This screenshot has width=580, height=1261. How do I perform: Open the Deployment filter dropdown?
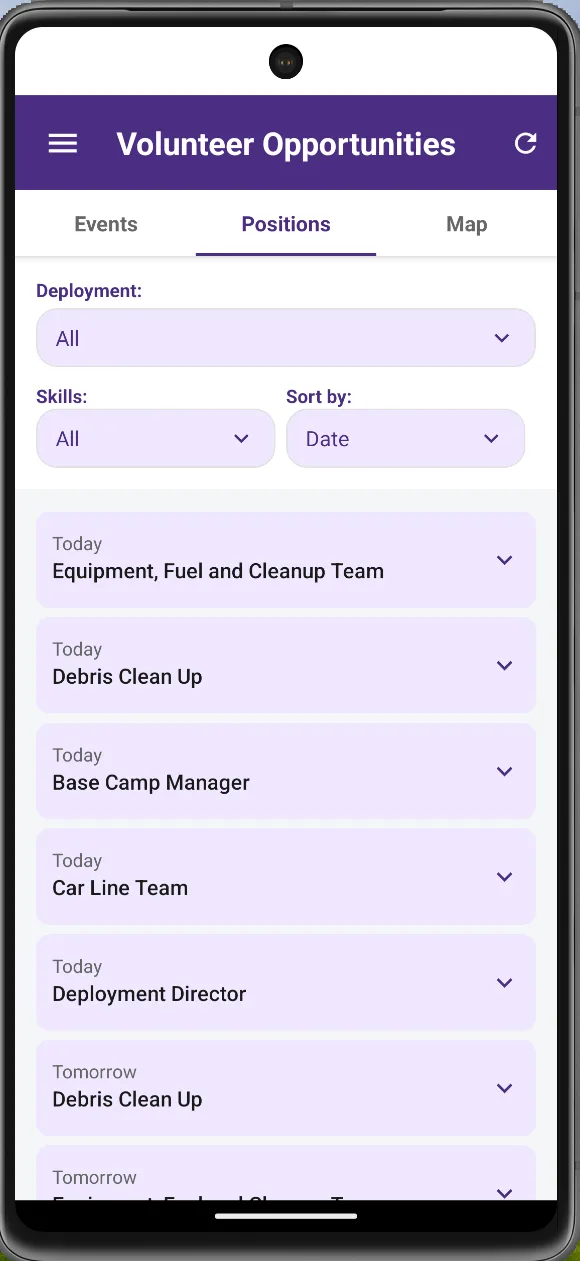pyautogui.click(x=286, y=338)
